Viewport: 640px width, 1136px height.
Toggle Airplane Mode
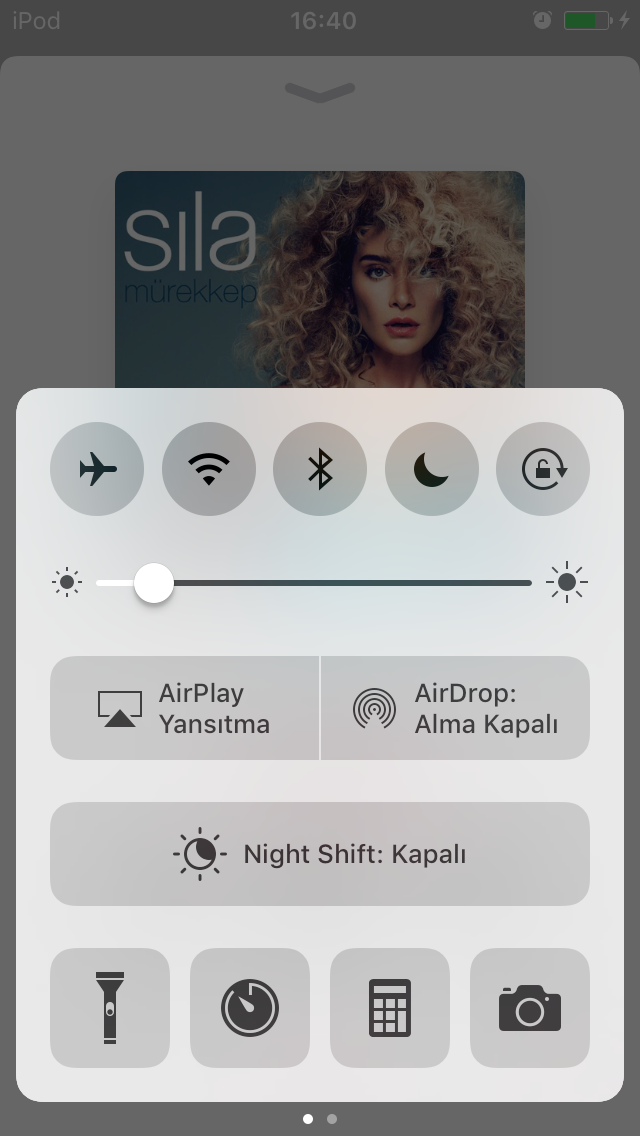97,469
